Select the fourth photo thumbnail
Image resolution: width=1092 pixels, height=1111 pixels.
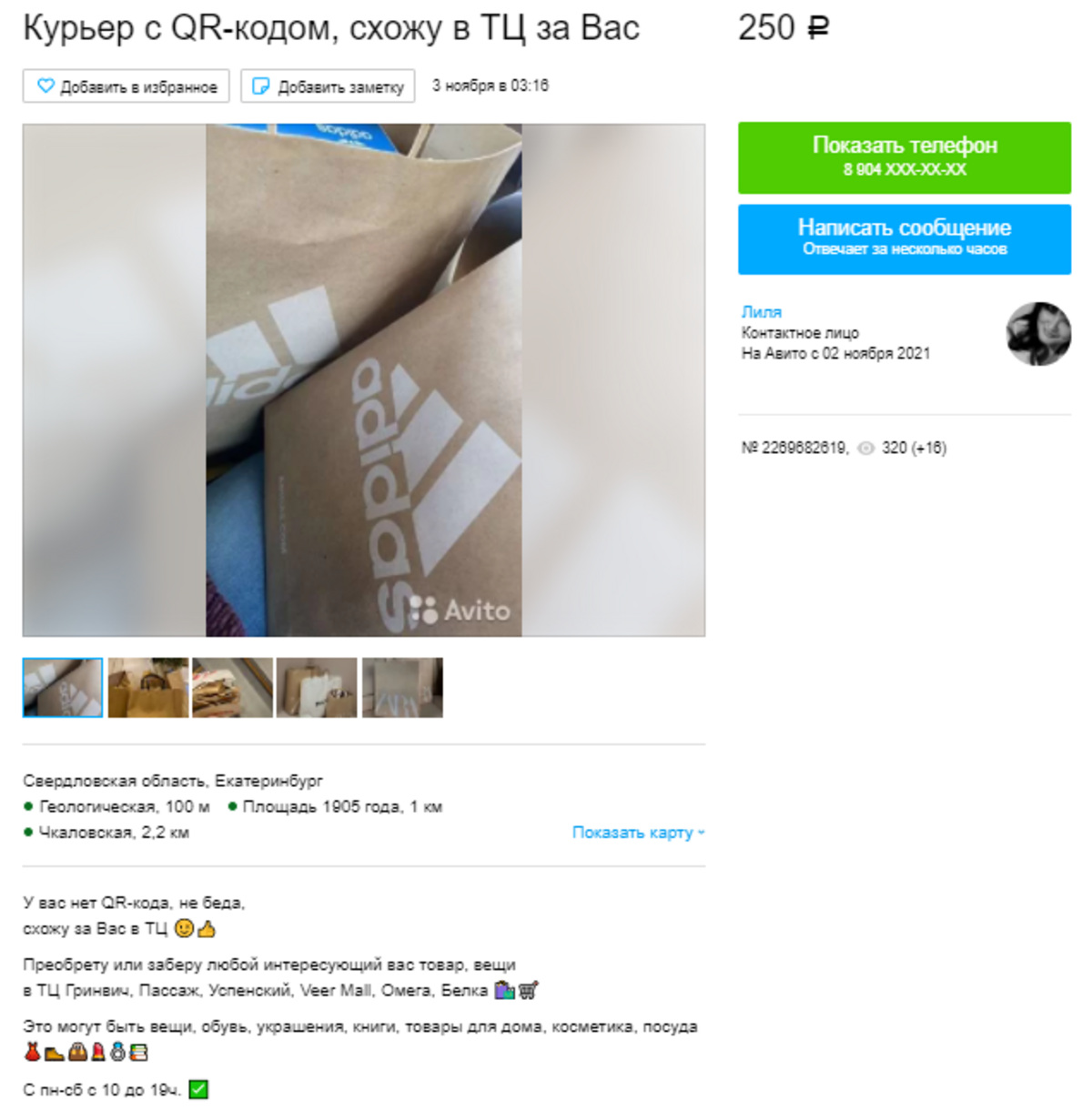317,687
